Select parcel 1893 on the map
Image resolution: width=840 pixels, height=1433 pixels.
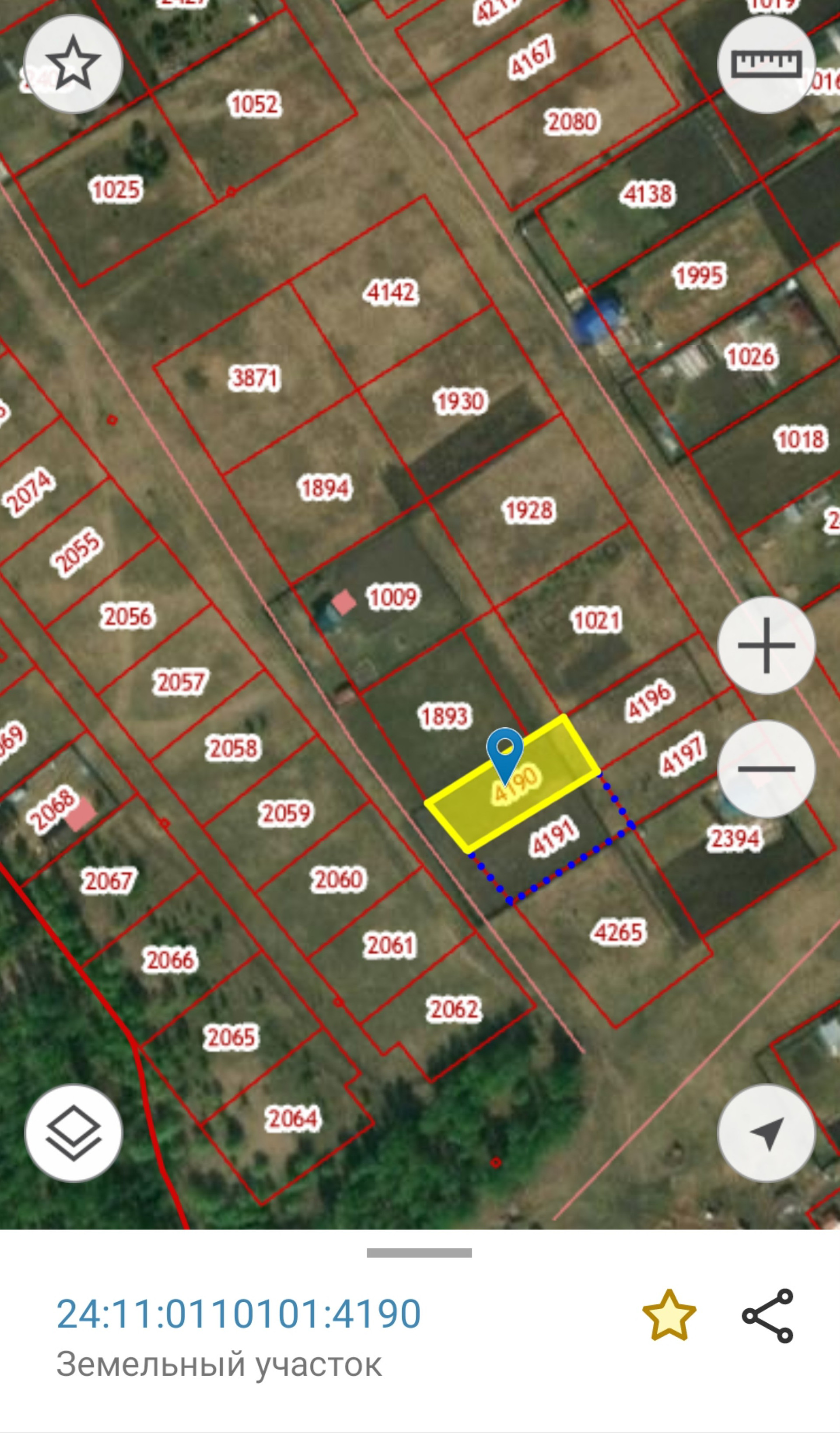(x=445, y=716)
